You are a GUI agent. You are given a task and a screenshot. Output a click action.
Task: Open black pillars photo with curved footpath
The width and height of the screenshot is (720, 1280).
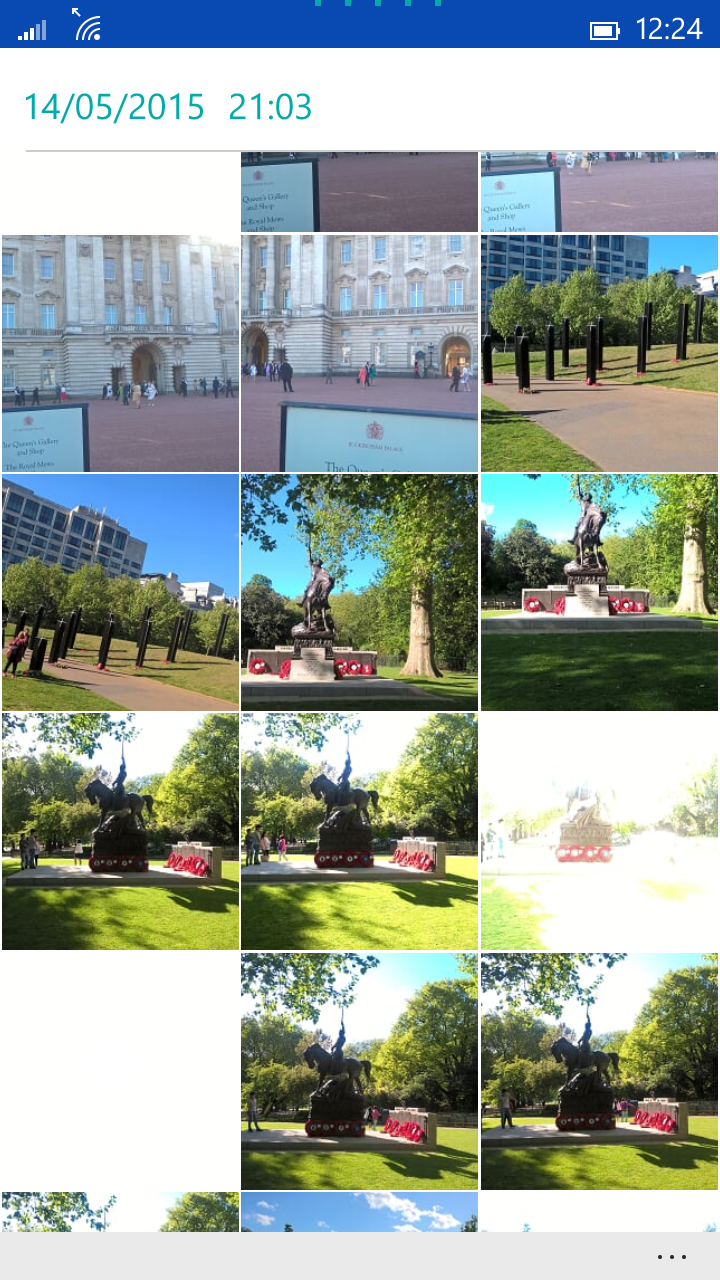599,353
